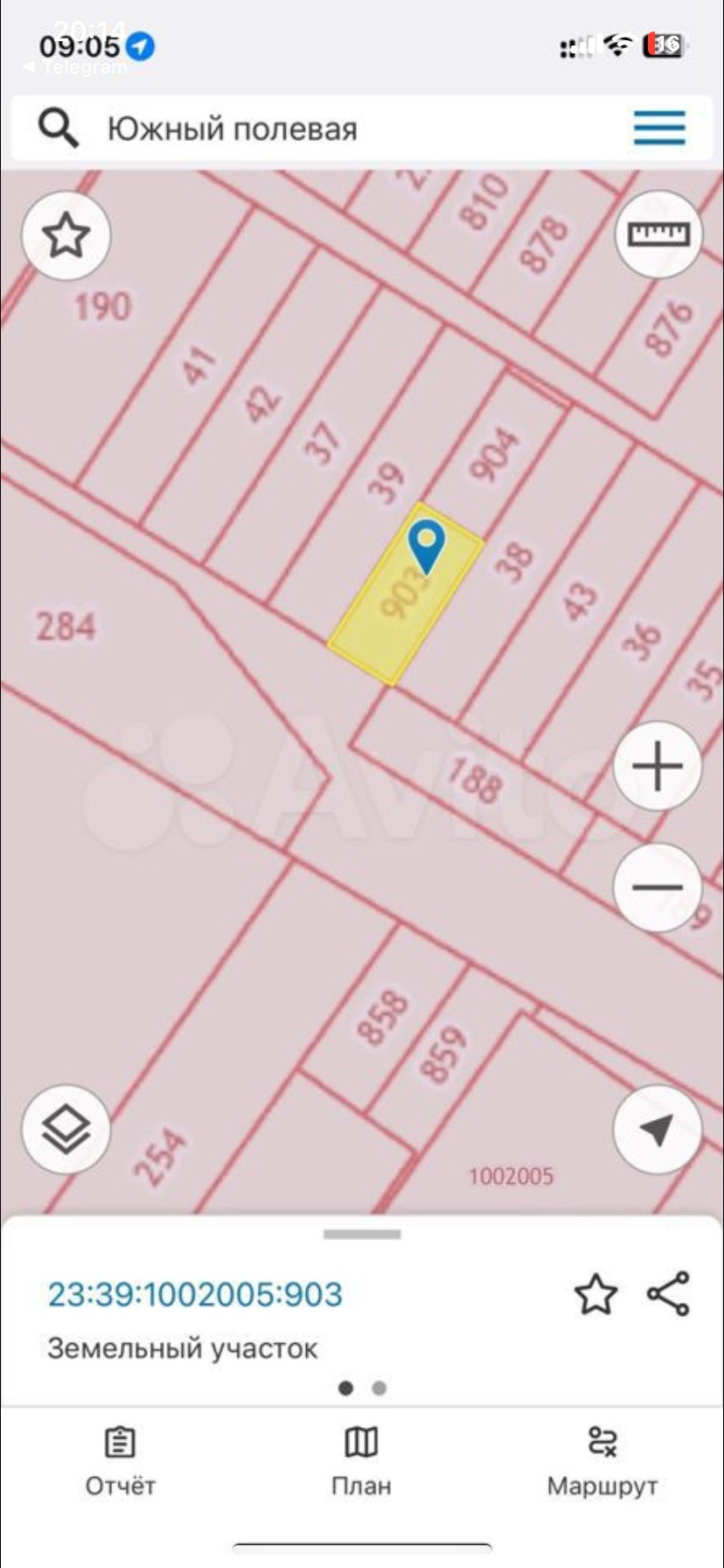Add parcel 903 to favorites

[595, 1294]
